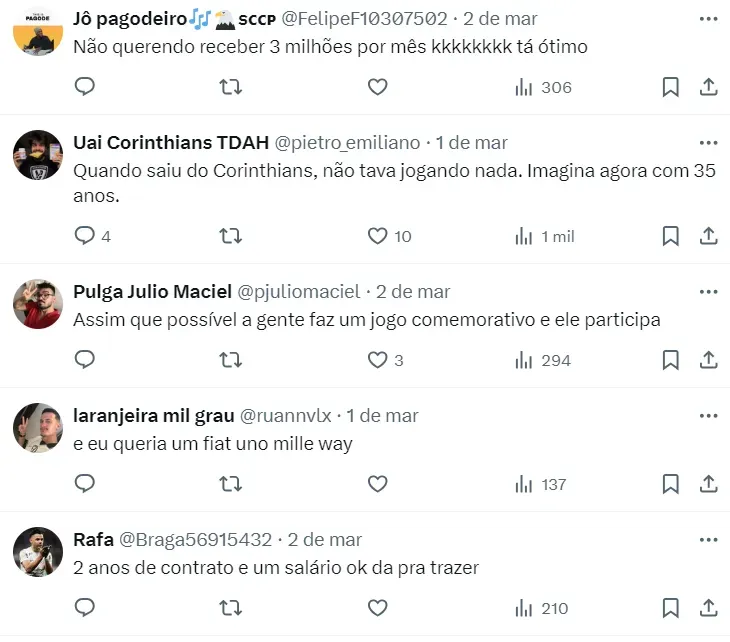Like Rafa's tweet about the contract
This screenshot has height=642, width=730.
(x=377, y=608)
